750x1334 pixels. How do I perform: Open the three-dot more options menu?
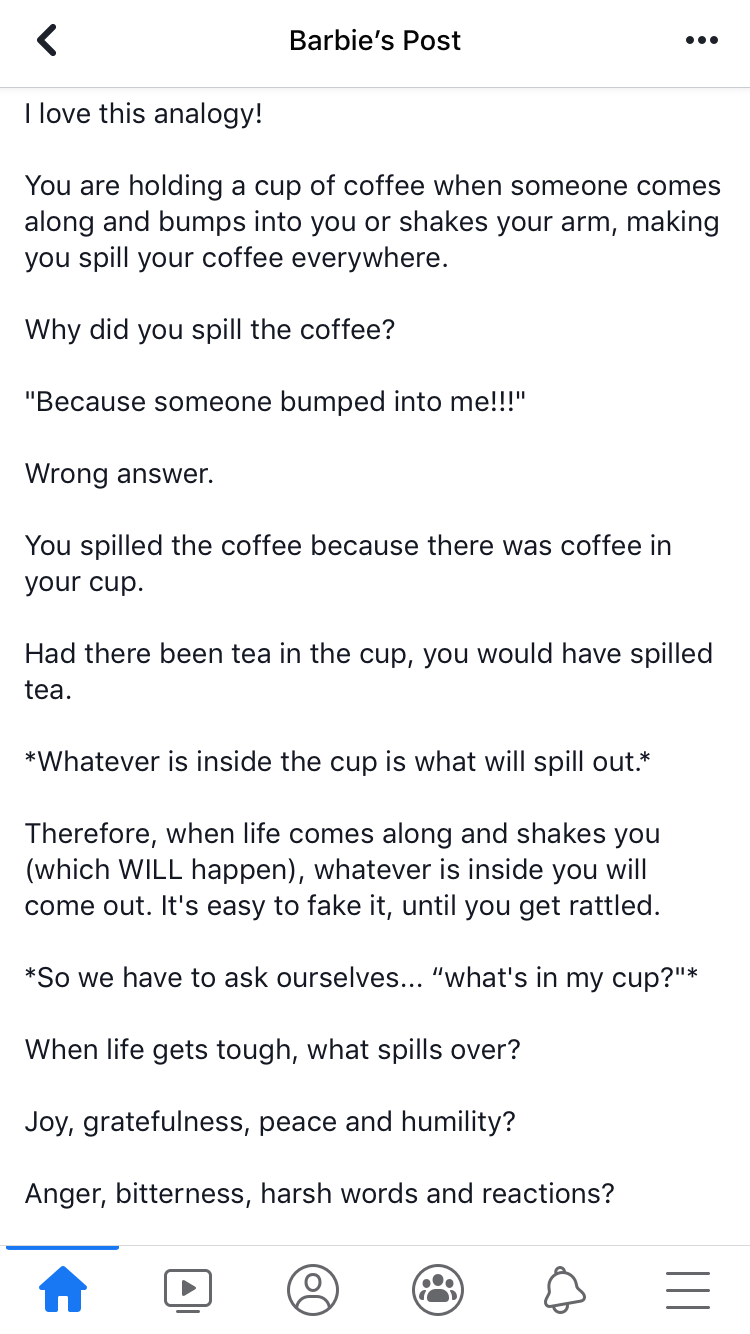point(701,41)
